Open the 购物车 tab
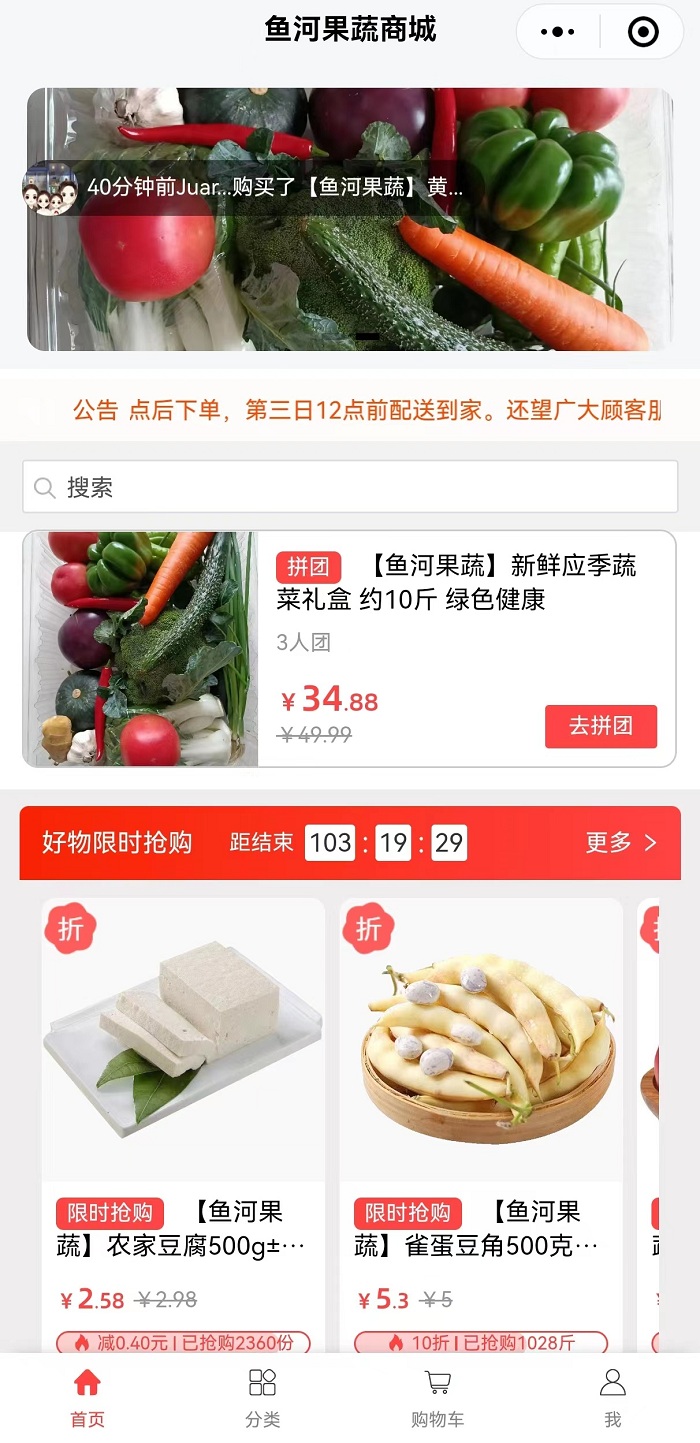The image size is (700, 1443). (437, 1397)
